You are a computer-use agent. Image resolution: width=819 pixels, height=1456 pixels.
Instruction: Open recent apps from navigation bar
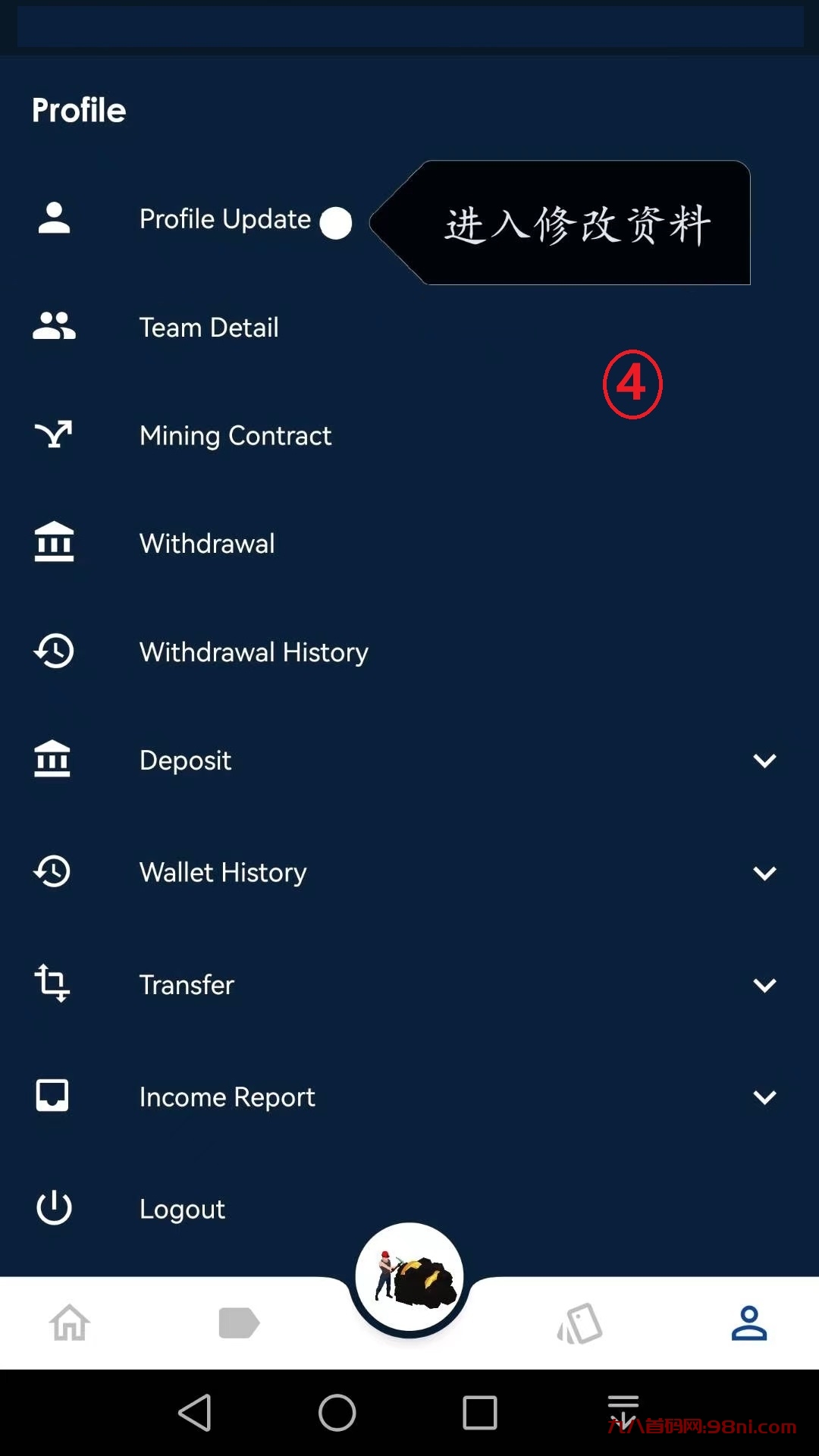[x=479, y=1413]
